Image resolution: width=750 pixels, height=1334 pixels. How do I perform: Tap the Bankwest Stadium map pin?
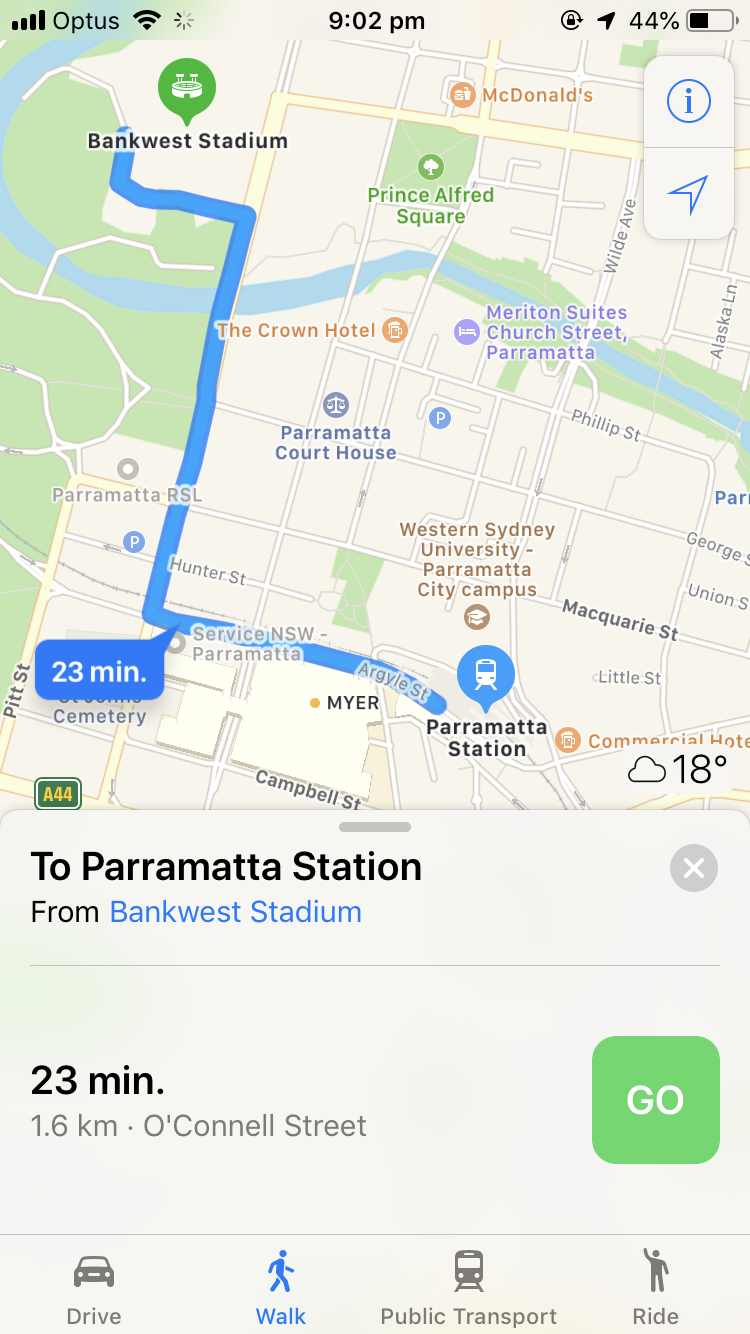coord(187,88)
